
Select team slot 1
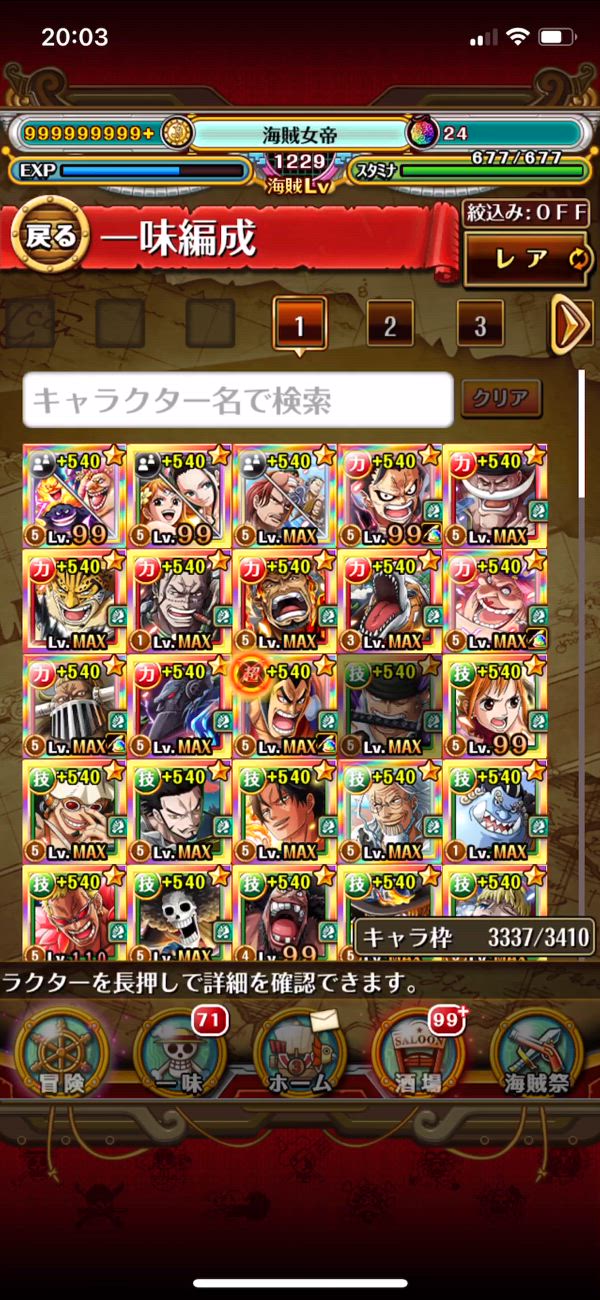299,325
